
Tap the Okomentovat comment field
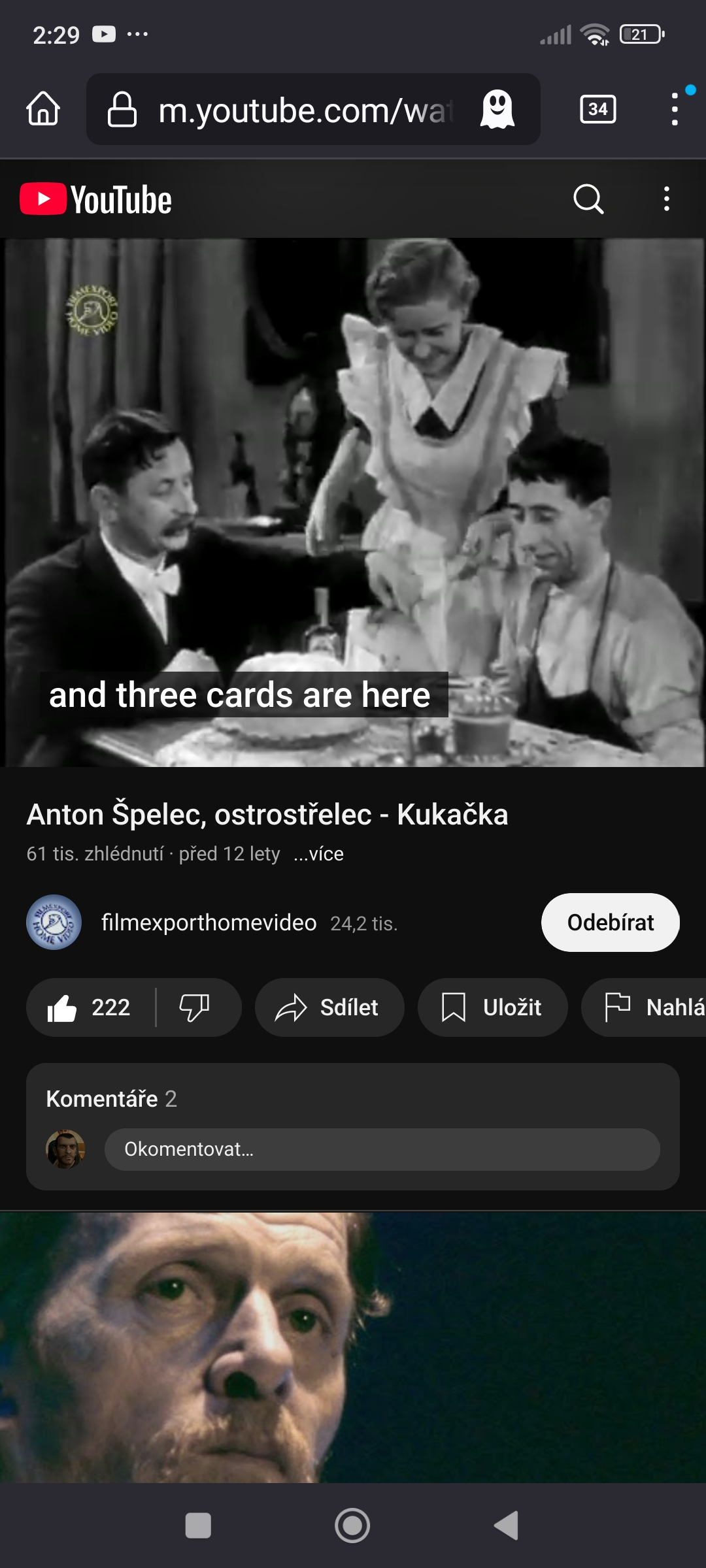point(382,1149)
